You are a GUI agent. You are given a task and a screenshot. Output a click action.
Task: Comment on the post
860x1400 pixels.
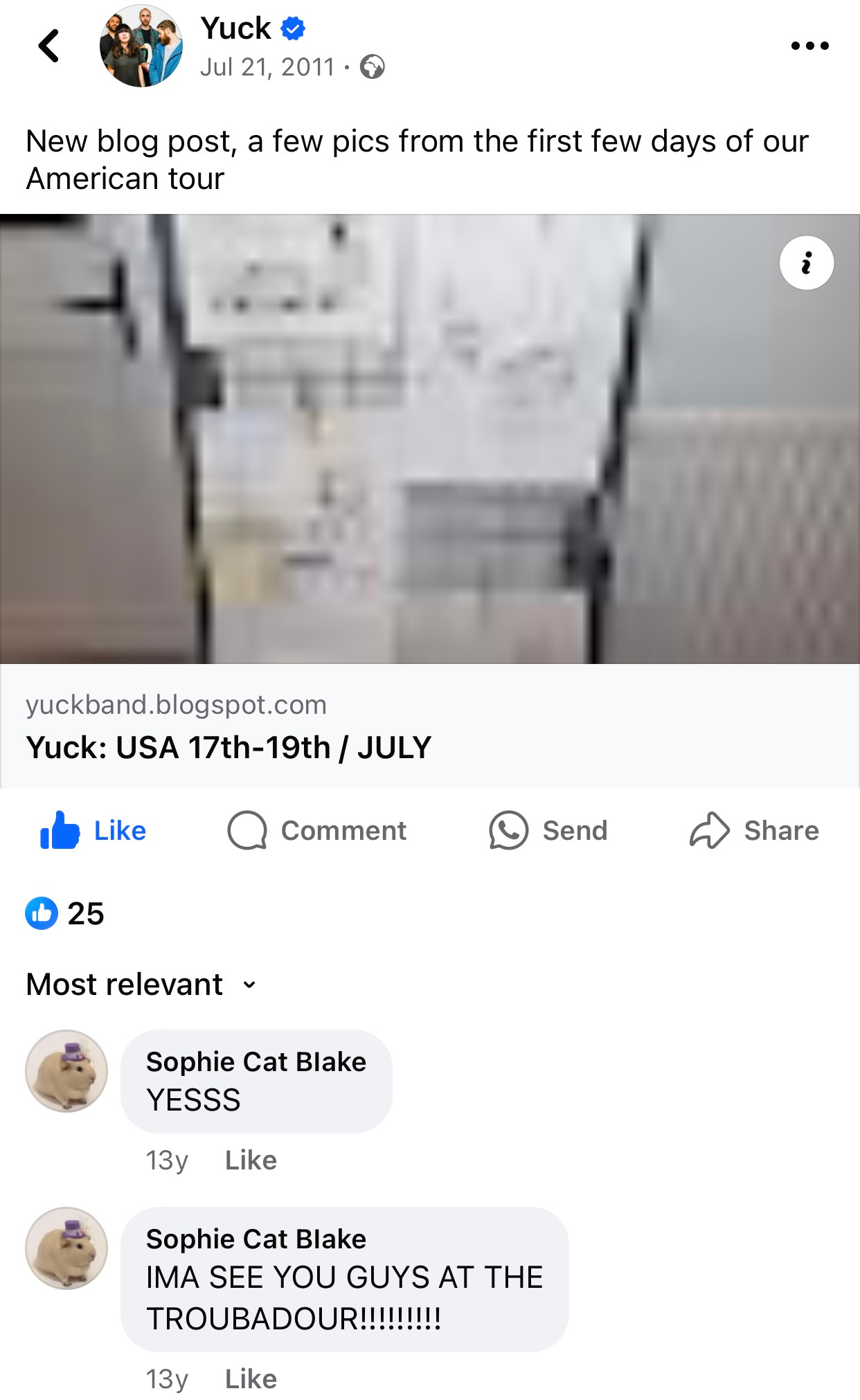317,830
